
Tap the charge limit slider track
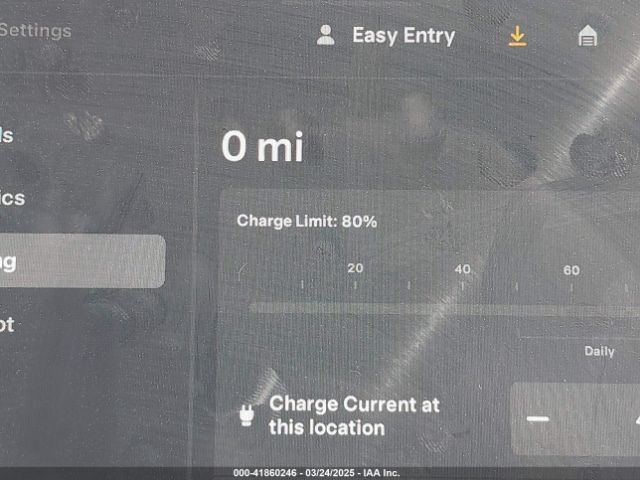pyautogui.click(x=430, y=308)
